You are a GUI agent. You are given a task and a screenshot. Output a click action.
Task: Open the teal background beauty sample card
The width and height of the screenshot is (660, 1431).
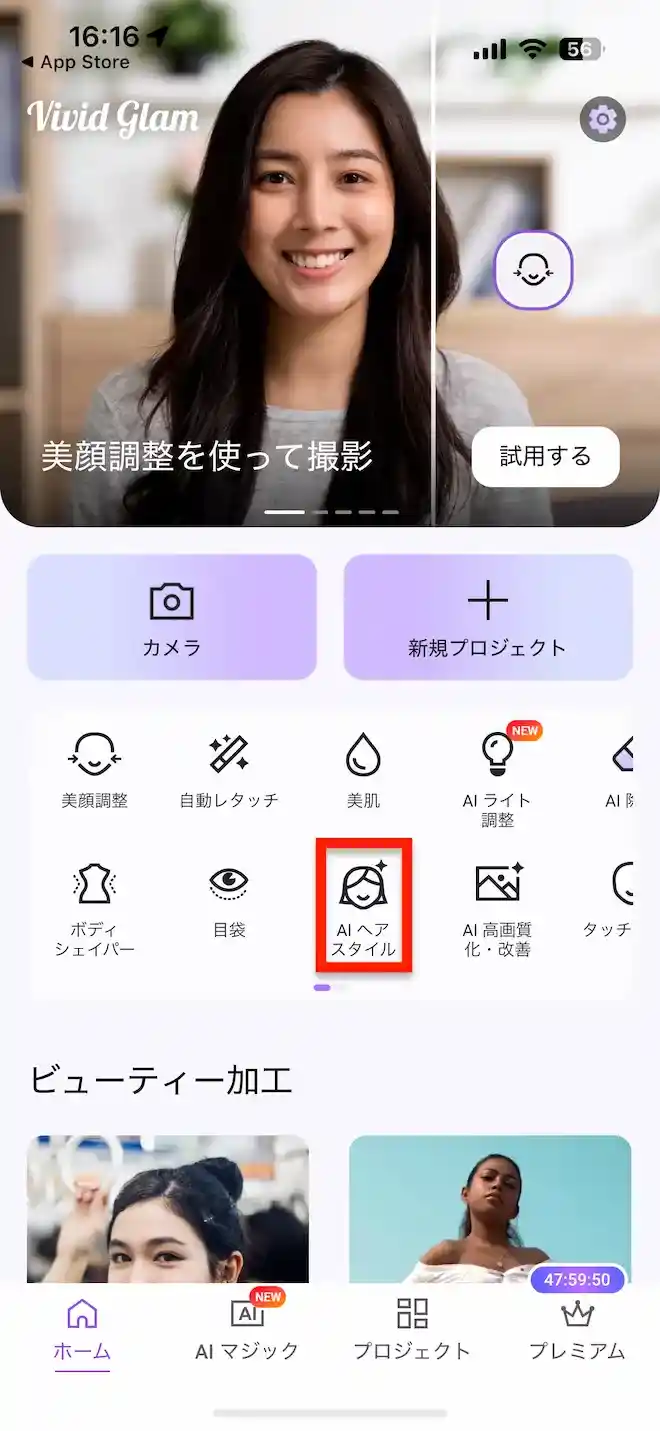click(x=490, y=1208)
